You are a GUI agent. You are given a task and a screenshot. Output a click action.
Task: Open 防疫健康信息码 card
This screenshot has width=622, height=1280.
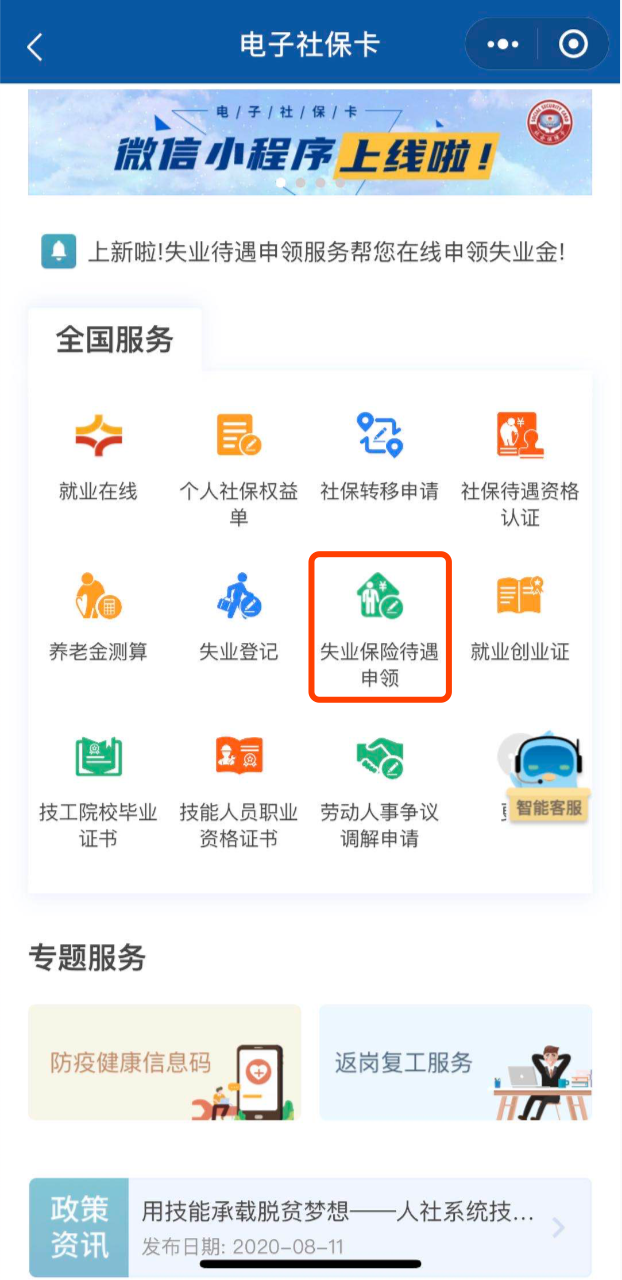click(x=165, y=1062)
